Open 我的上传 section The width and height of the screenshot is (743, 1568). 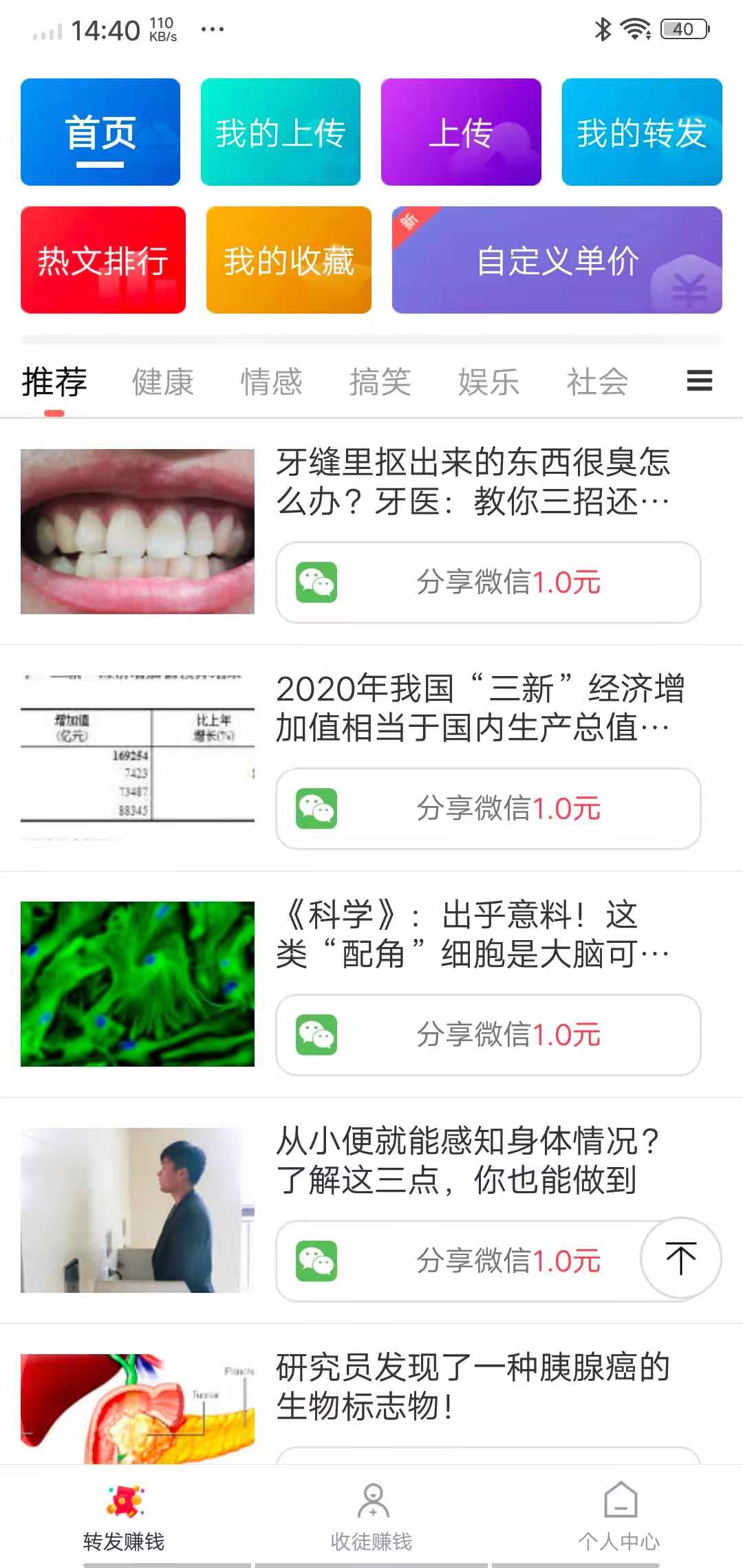click(x=279, y=133)
